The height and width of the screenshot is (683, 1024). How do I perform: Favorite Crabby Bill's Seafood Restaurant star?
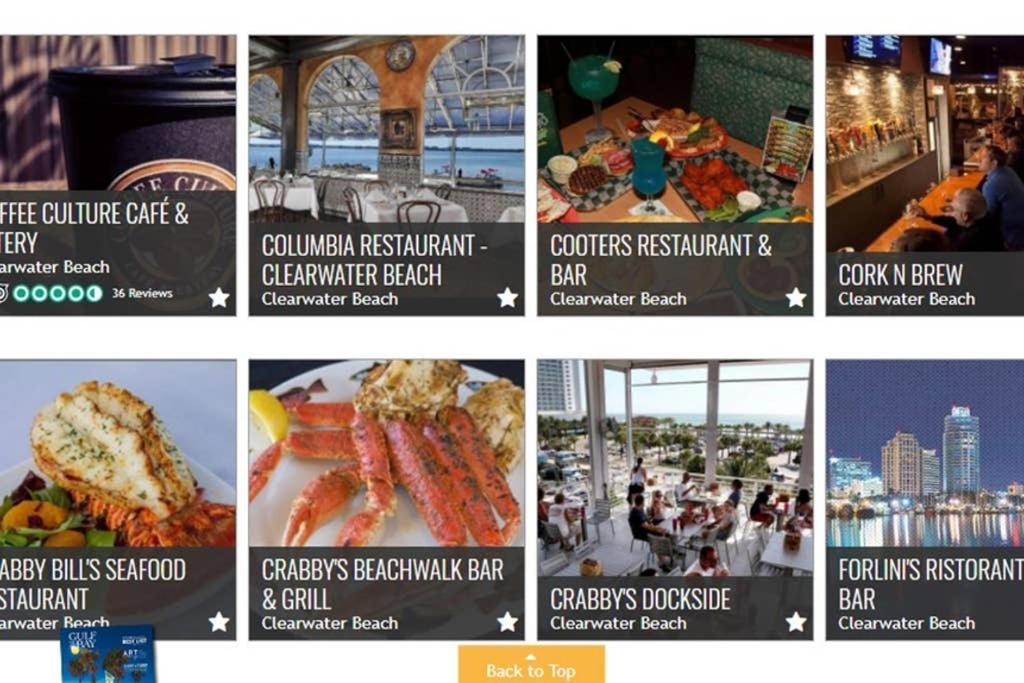point(219,622)
